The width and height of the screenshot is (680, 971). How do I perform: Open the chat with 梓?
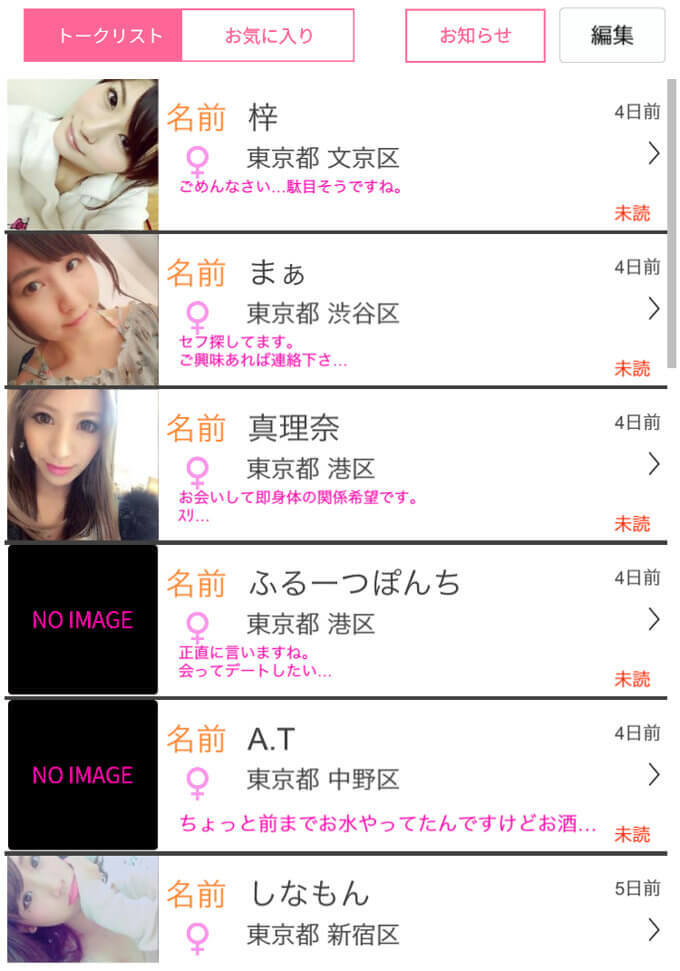pyautogui.click(x=400, y=155)
